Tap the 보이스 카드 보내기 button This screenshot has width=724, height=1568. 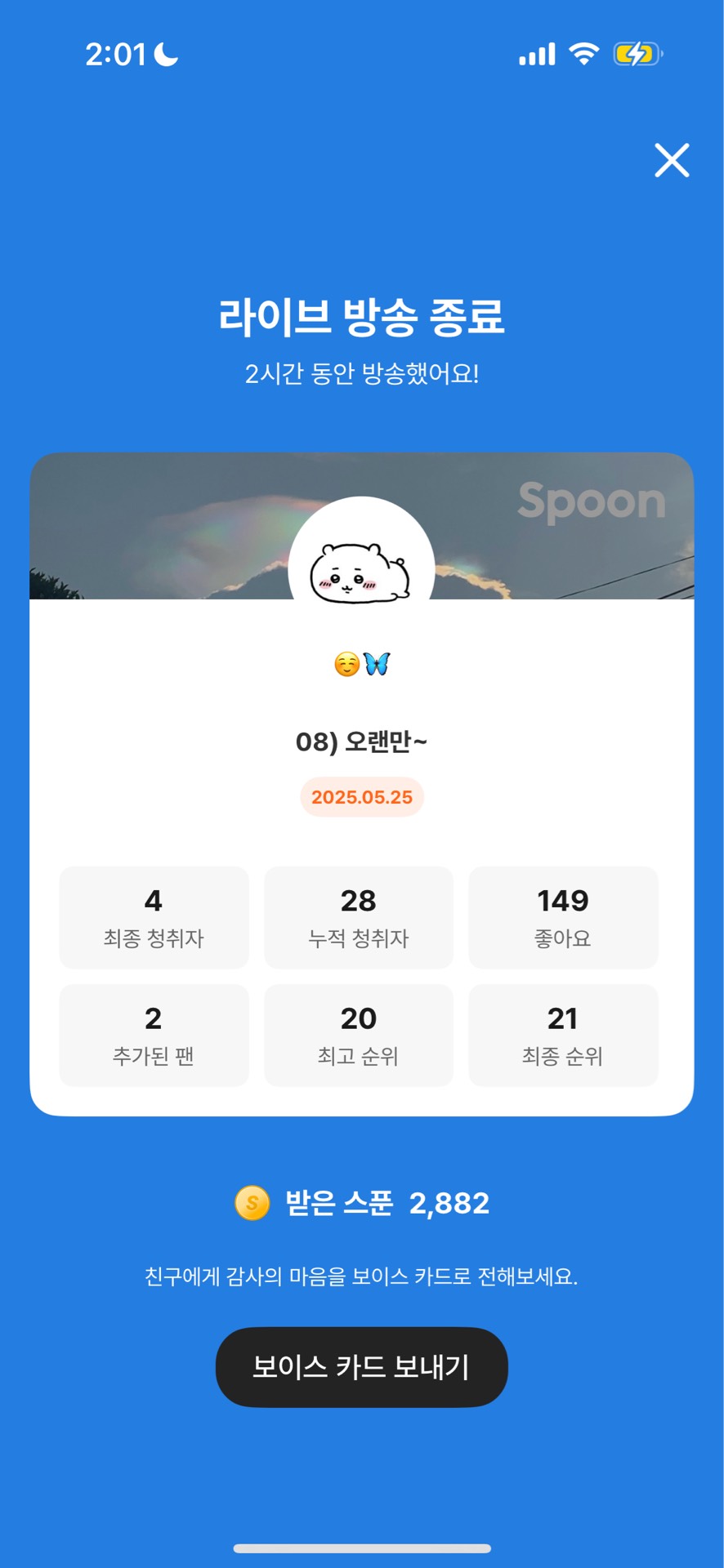click(x=361, y=1367)
